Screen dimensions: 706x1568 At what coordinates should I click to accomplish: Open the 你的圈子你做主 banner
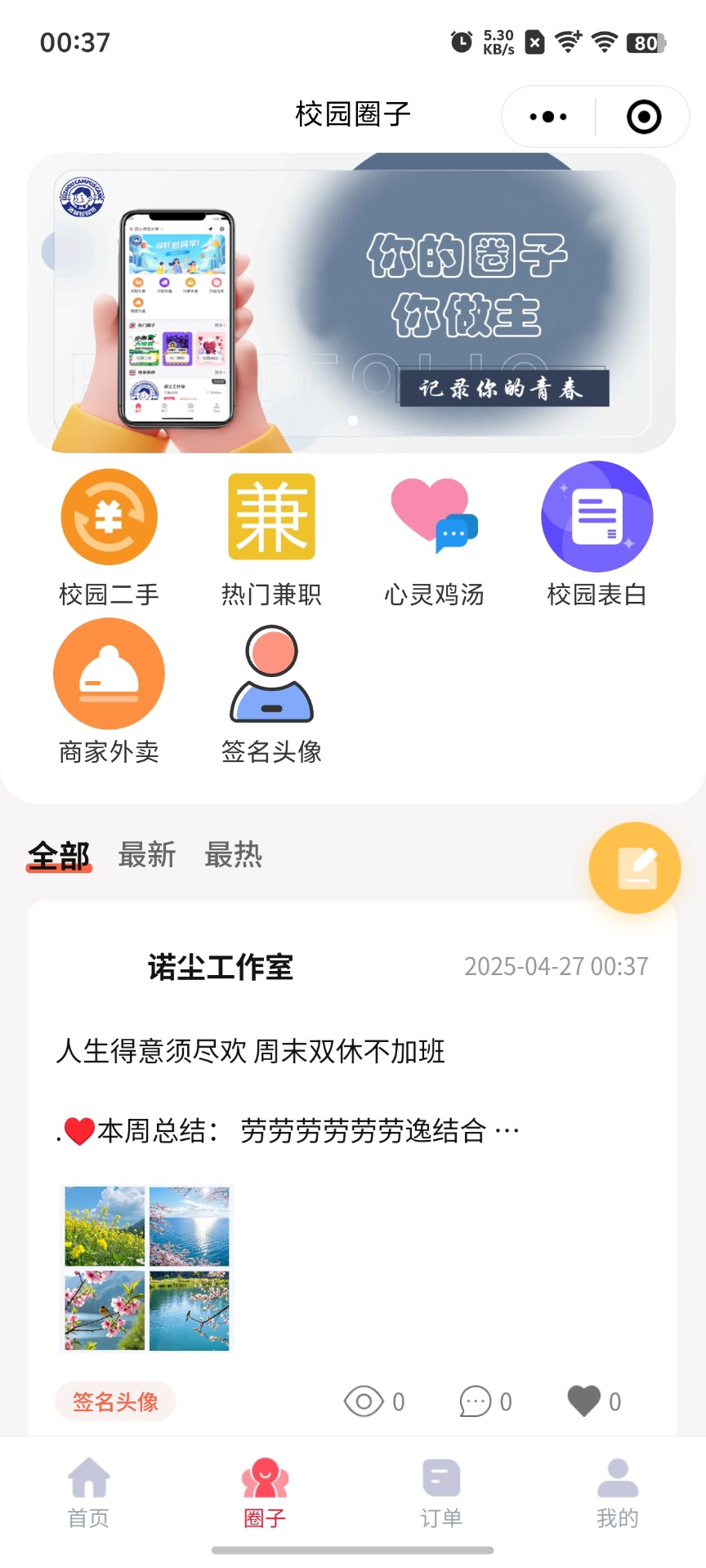click(352, 303)
